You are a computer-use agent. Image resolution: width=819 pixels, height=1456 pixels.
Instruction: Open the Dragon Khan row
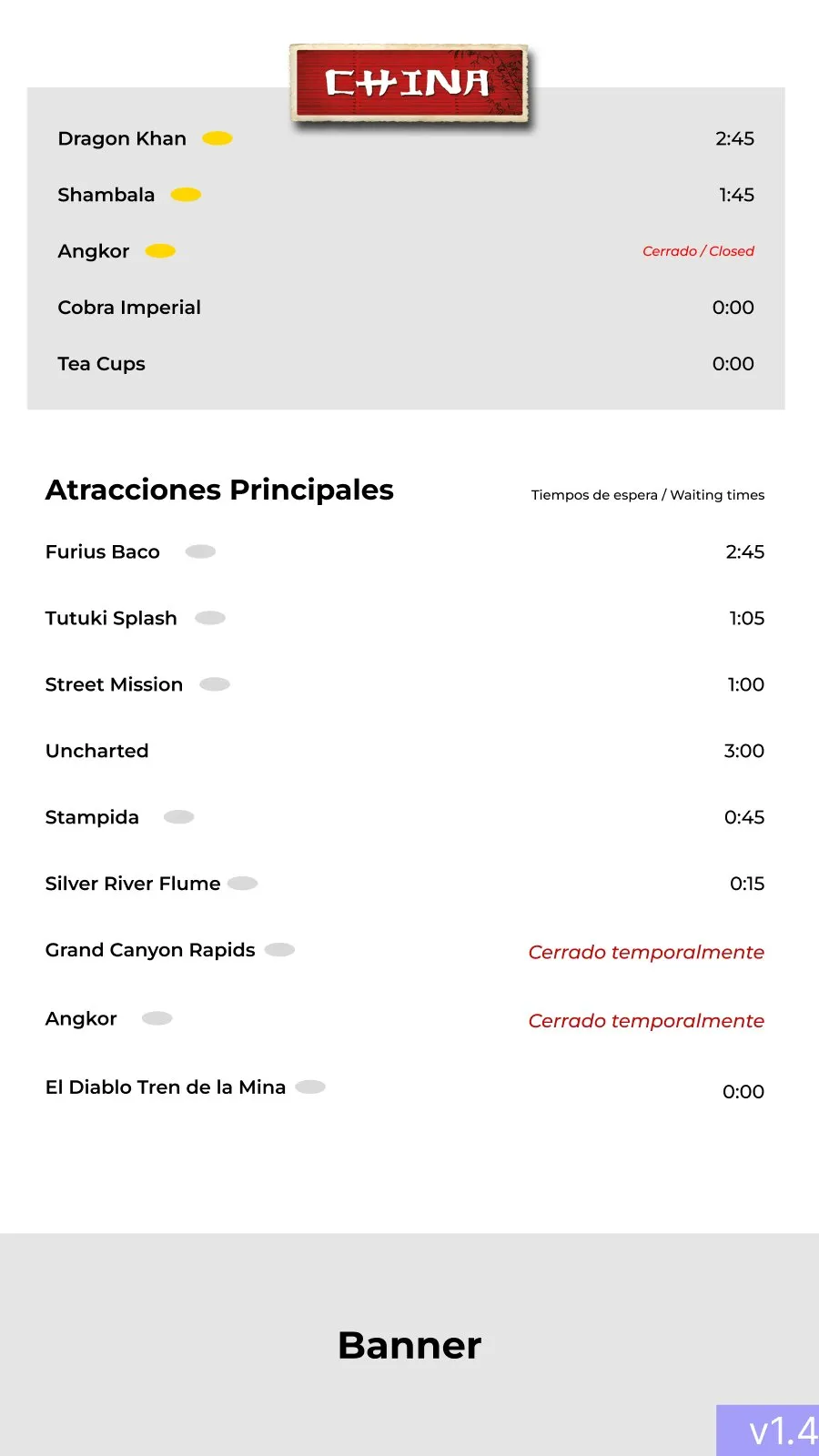tap(406, 138)
